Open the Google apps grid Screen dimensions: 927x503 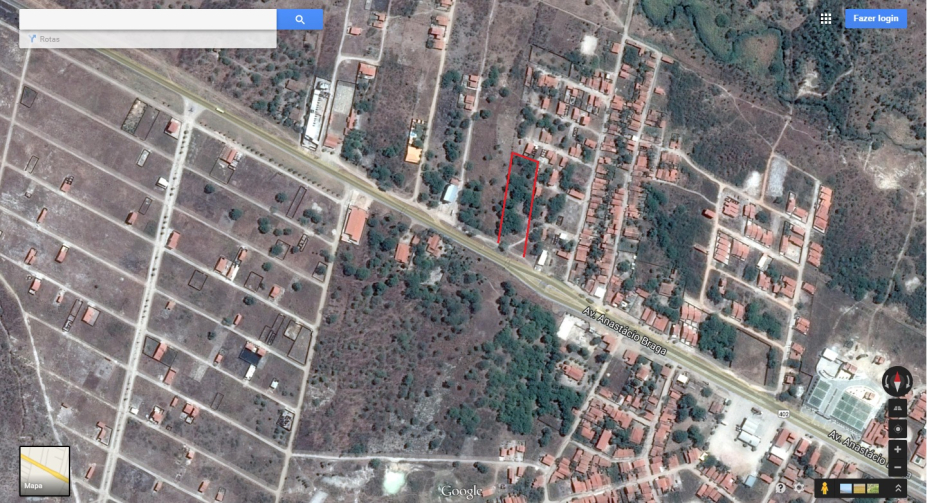coord(826,18)
